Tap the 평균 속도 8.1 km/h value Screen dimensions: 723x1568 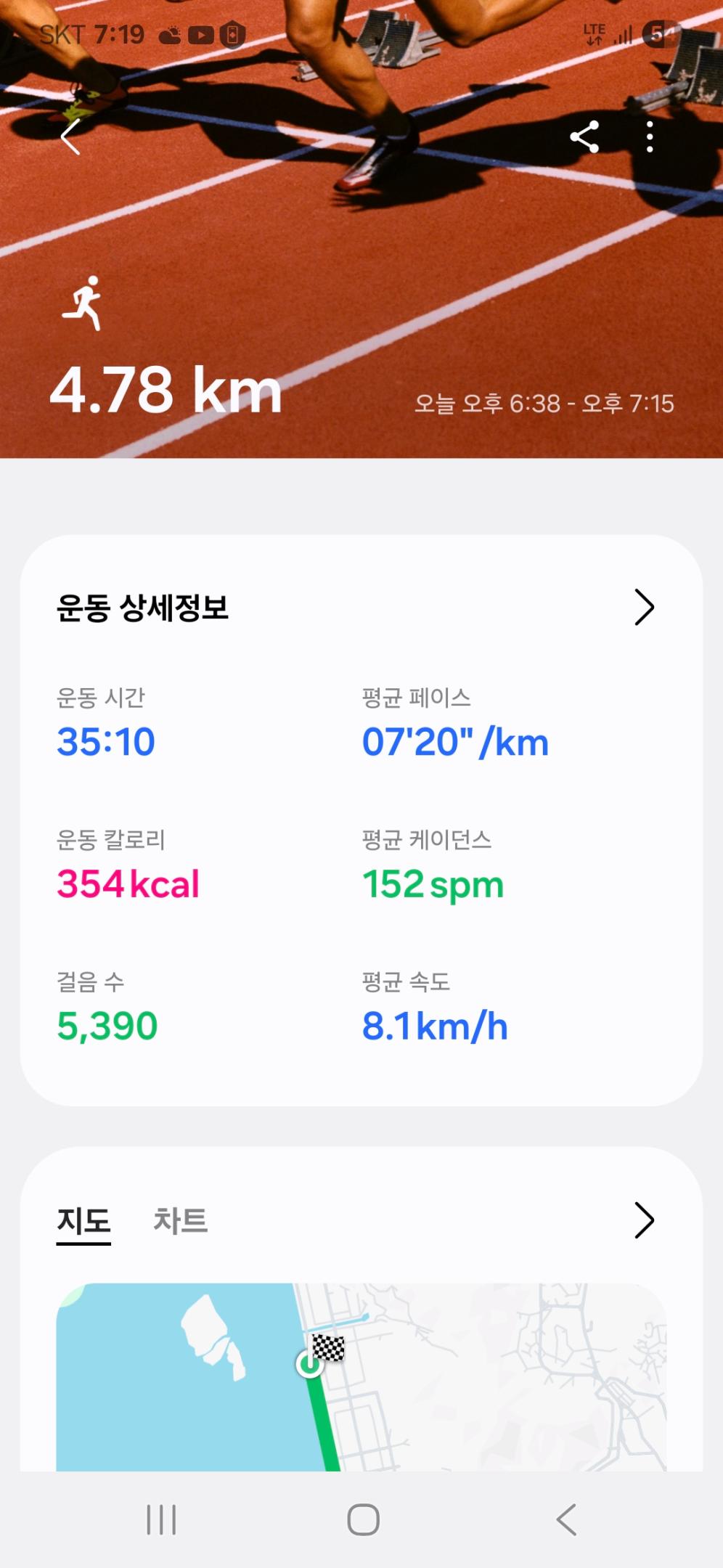click(436, 1025)
